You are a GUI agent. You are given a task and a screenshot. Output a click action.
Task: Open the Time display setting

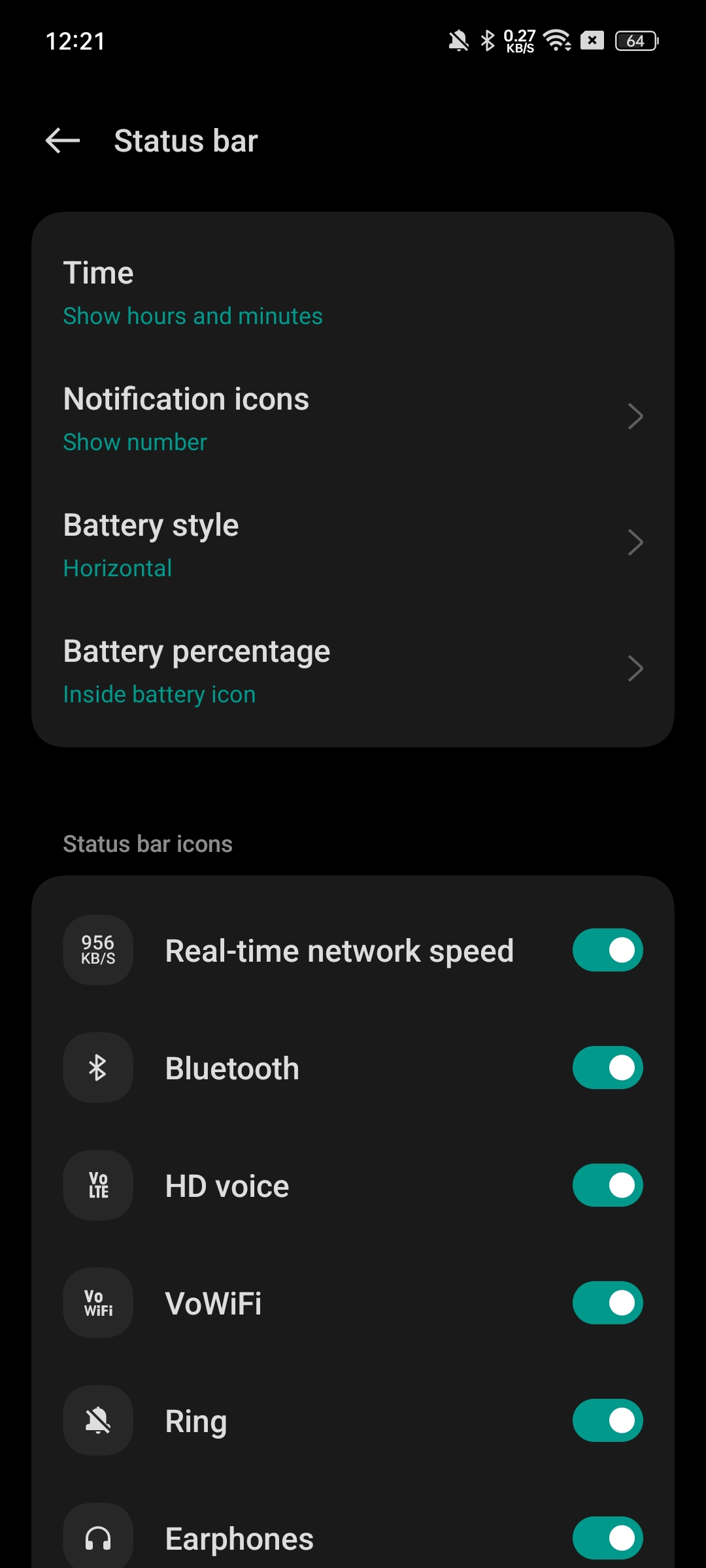point(353,293)
